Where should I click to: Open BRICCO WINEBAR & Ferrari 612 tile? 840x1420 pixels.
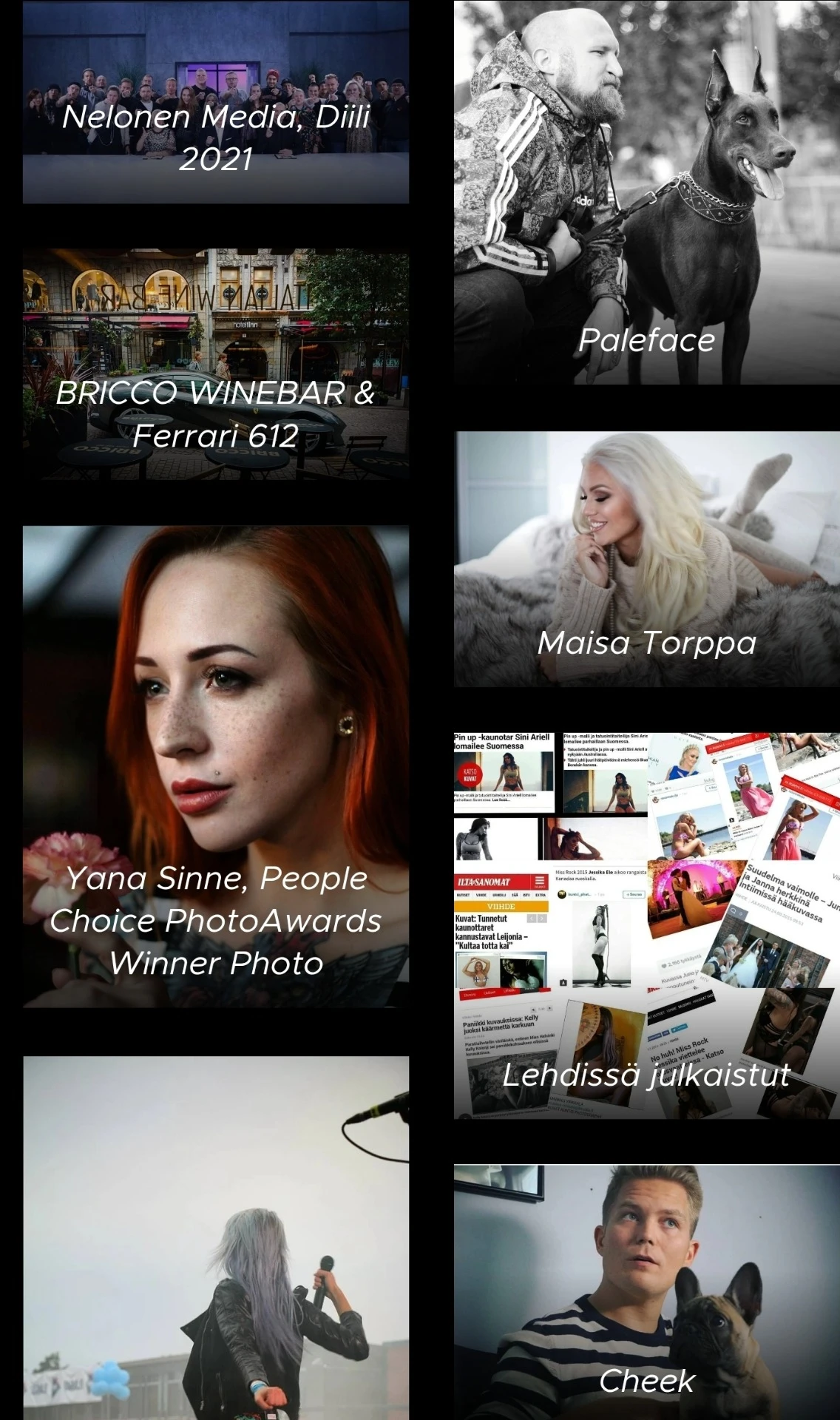pos(215,365)
